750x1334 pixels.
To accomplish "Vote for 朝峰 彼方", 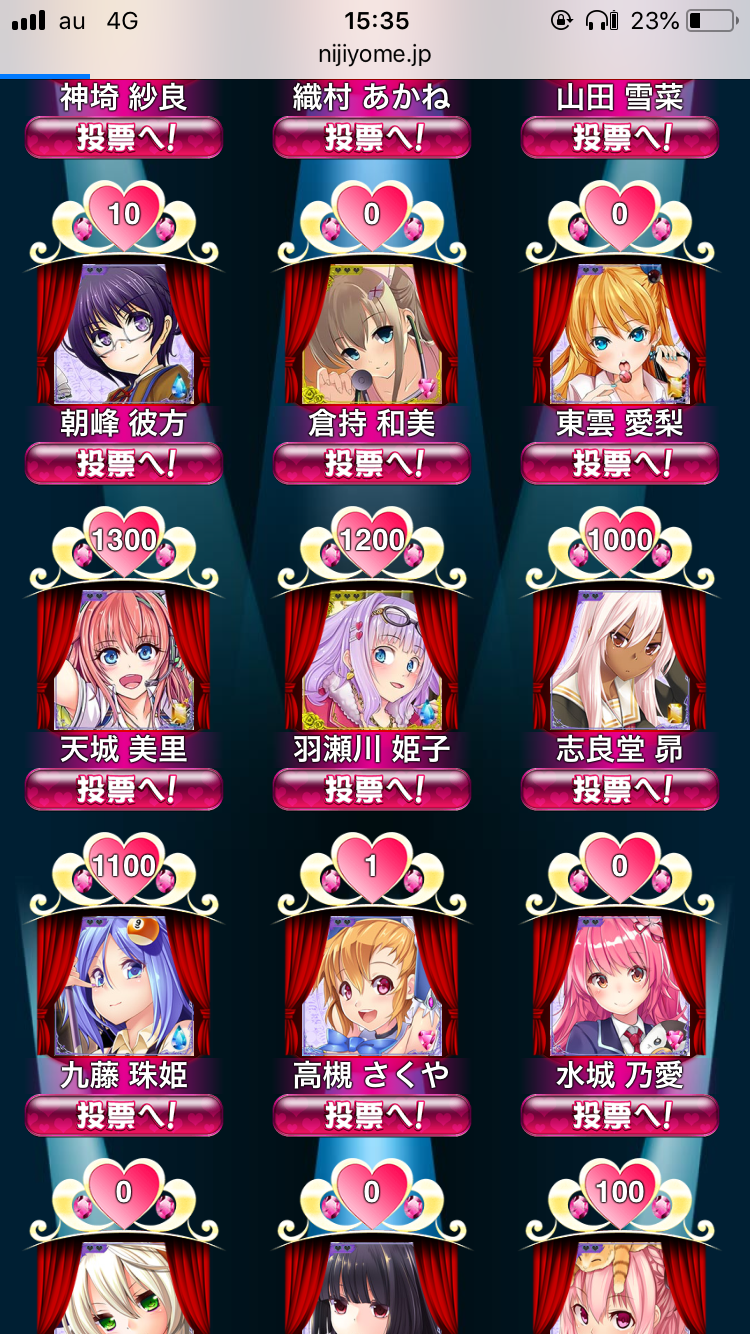I will [x=124, y=463].
